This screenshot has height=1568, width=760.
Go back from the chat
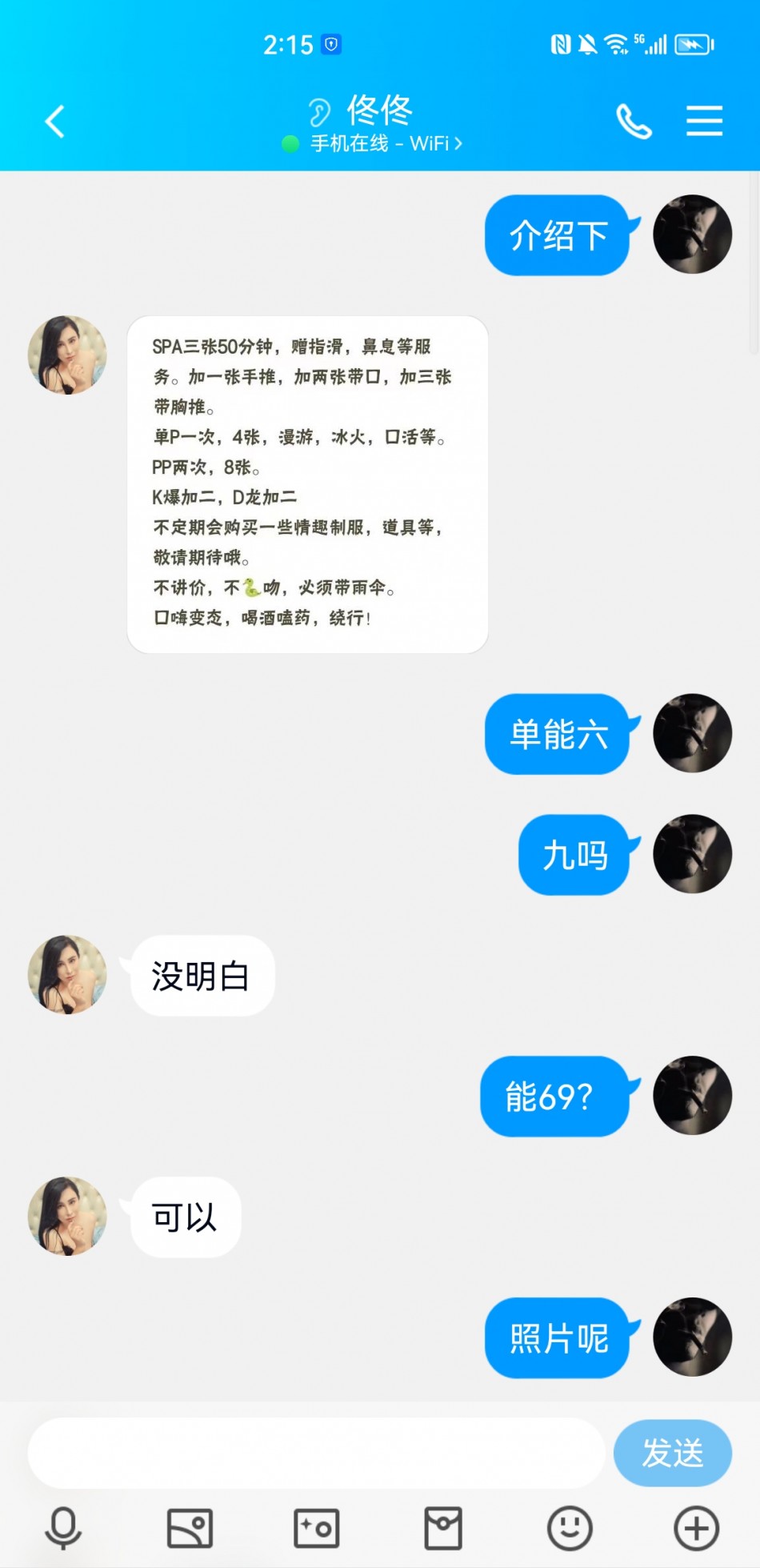54,122
